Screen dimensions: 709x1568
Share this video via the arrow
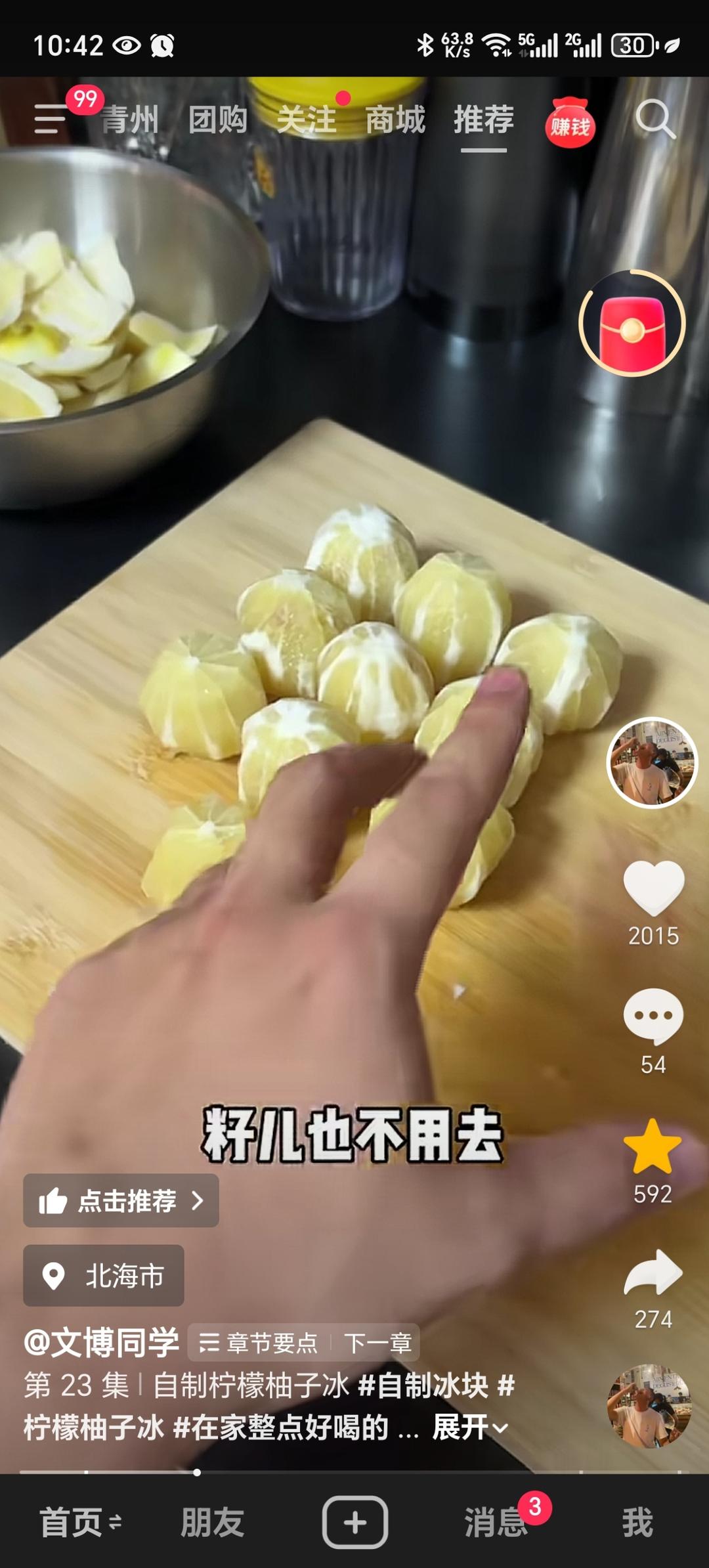pos(653,1273)
